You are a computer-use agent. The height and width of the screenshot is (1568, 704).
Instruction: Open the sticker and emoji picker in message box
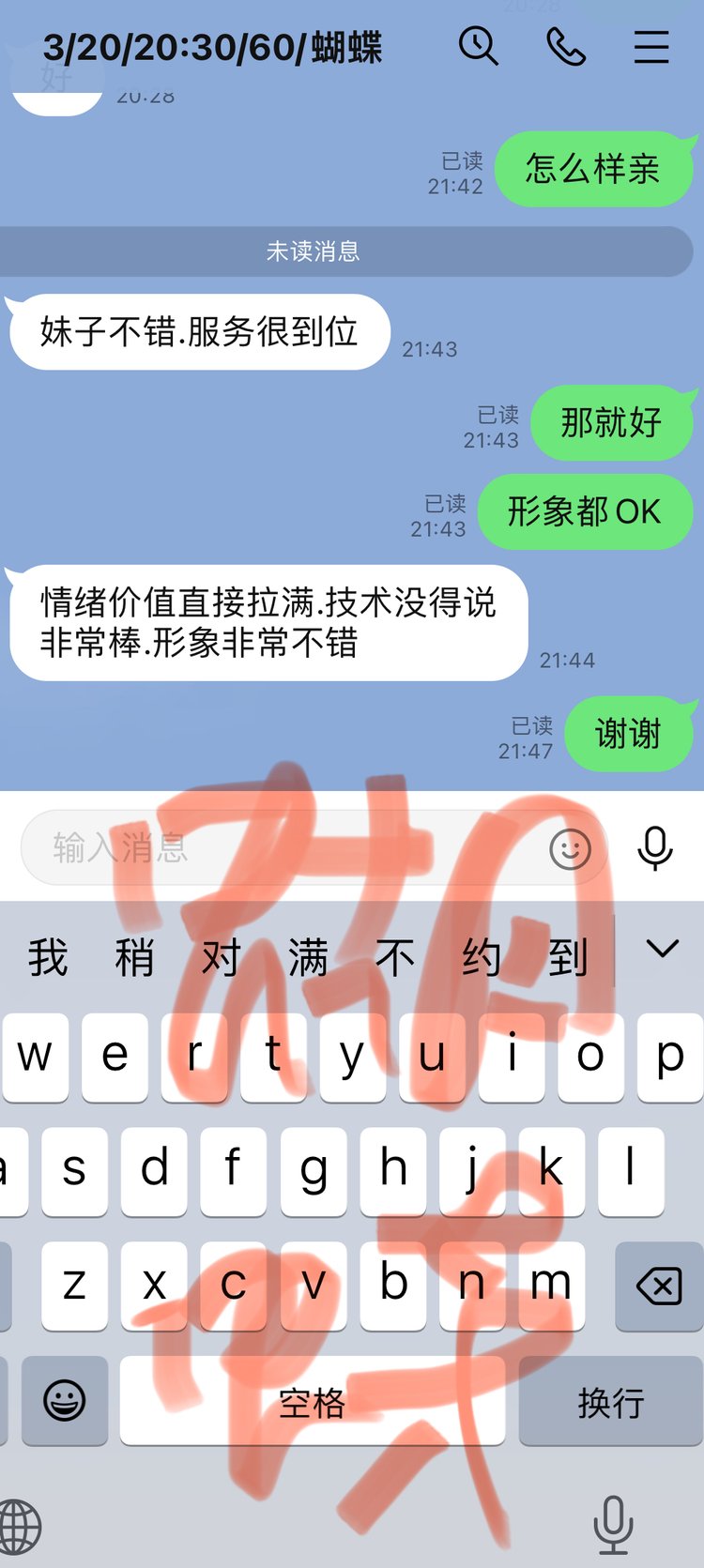coord(570,849)
